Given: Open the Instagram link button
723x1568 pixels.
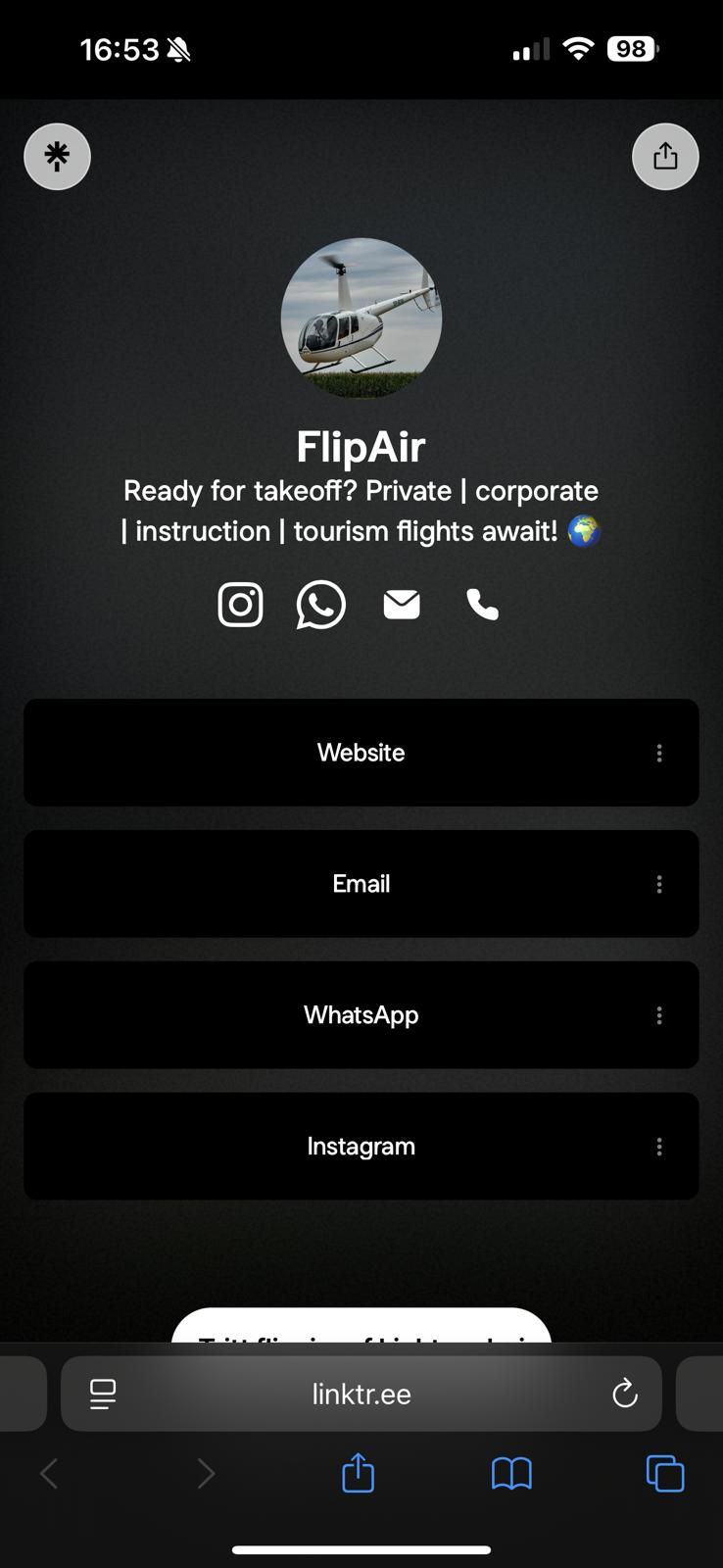Looking at the screenshot, I should (361, 1147).
